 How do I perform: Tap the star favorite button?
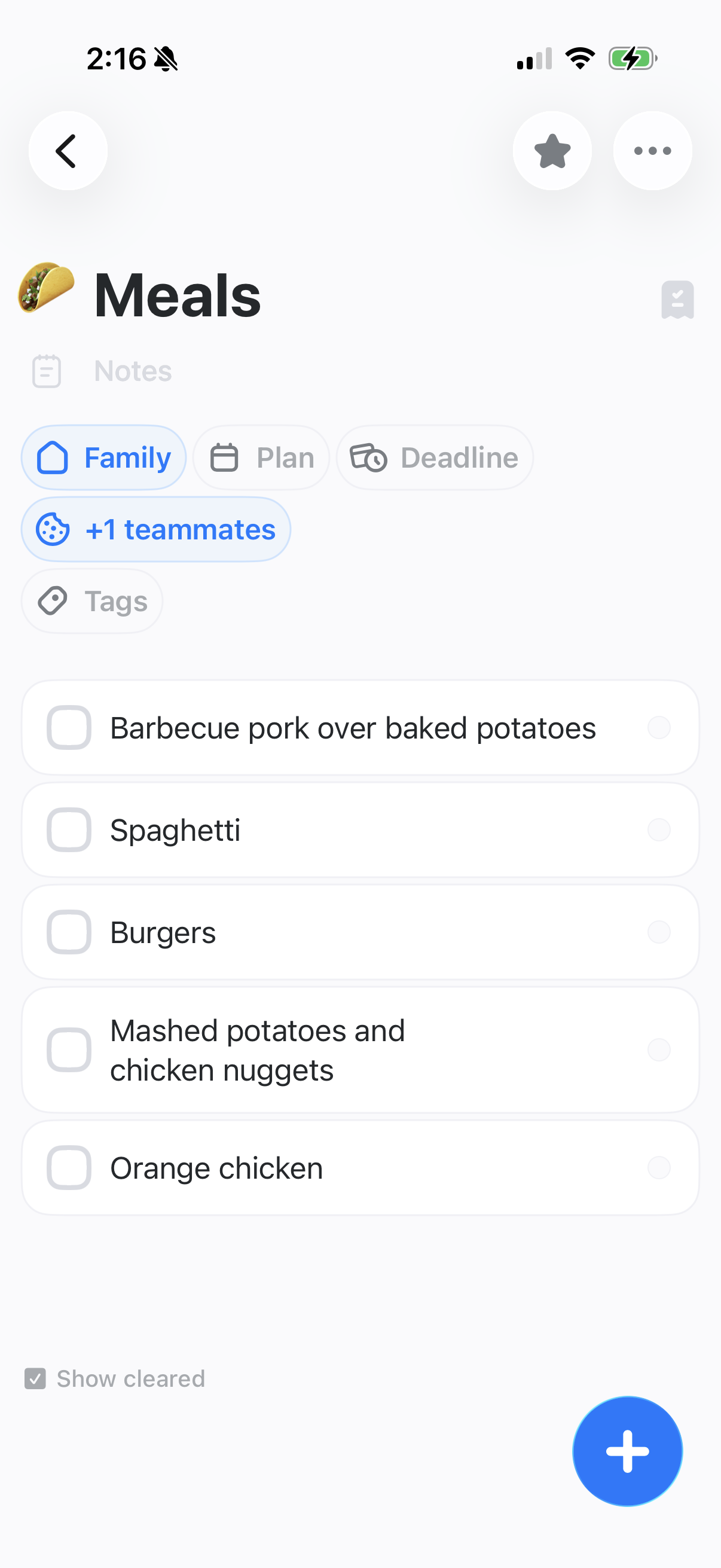click(x=552, y=150)
